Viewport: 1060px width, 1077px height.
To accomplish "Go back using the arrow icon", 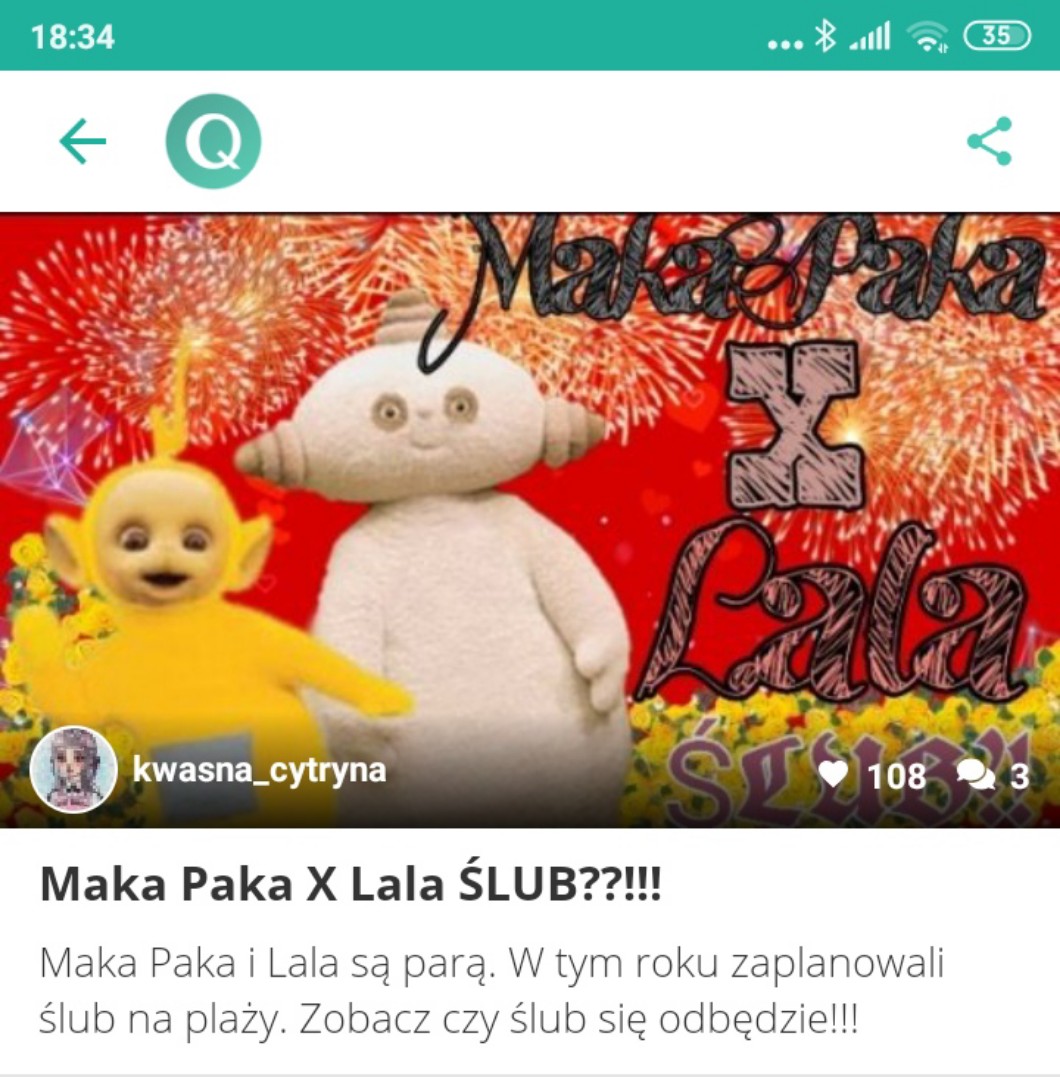I will (x=82, y=142).
